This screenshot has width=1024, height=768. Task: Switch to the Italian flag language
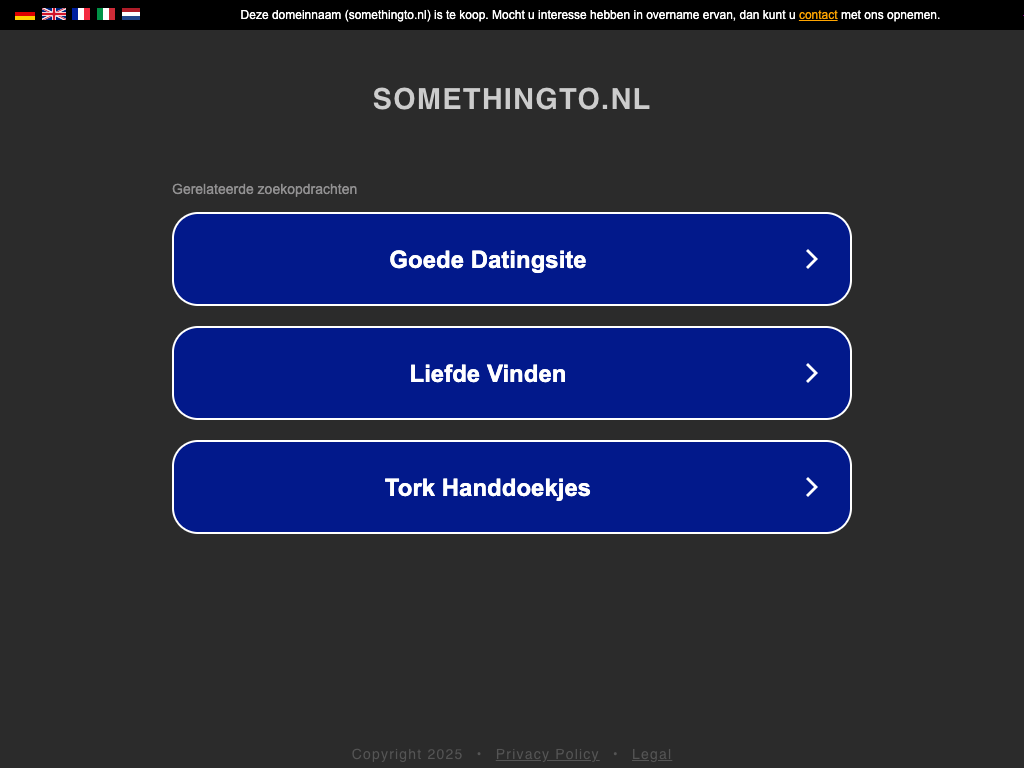point(106,14)
